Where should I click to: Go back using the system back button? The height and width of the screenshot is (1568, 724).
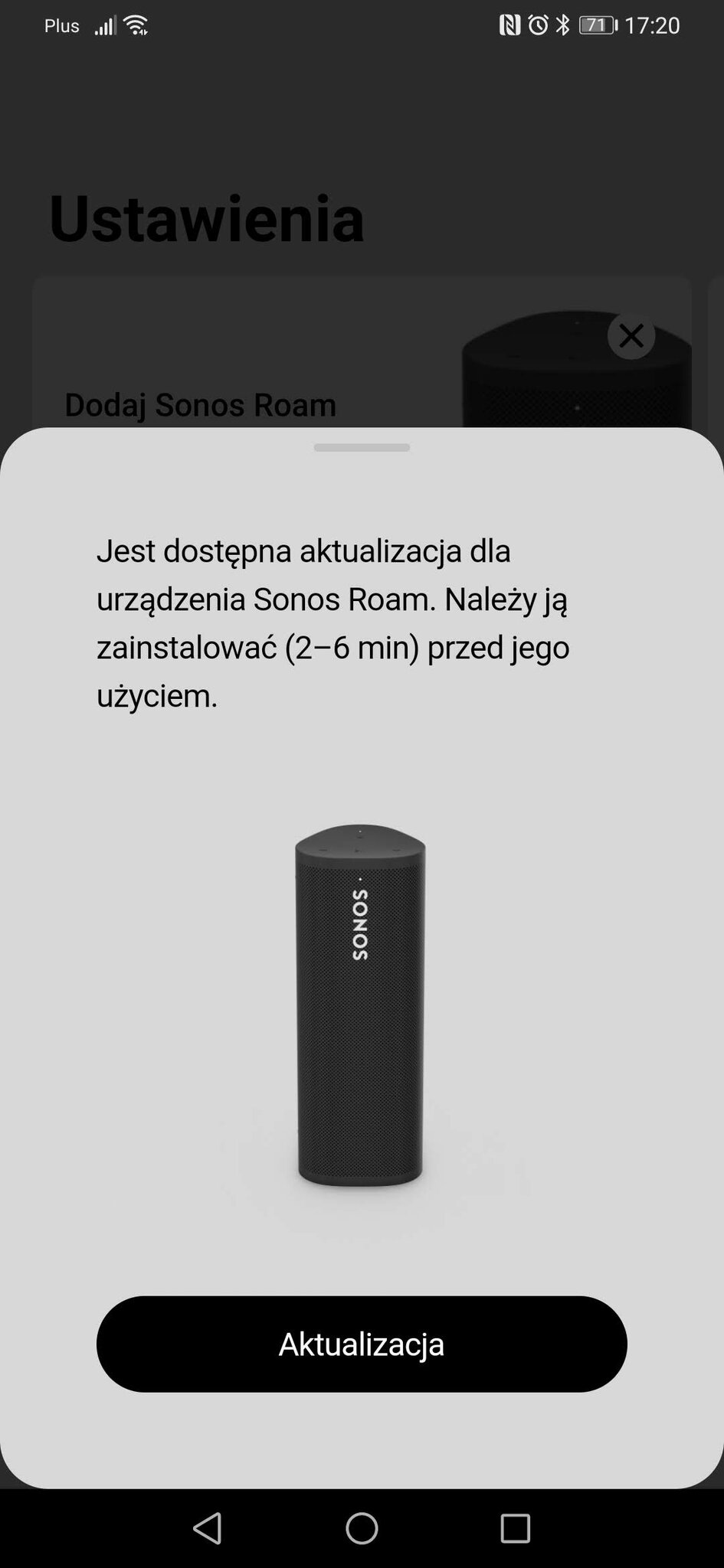coord(208,1528)
